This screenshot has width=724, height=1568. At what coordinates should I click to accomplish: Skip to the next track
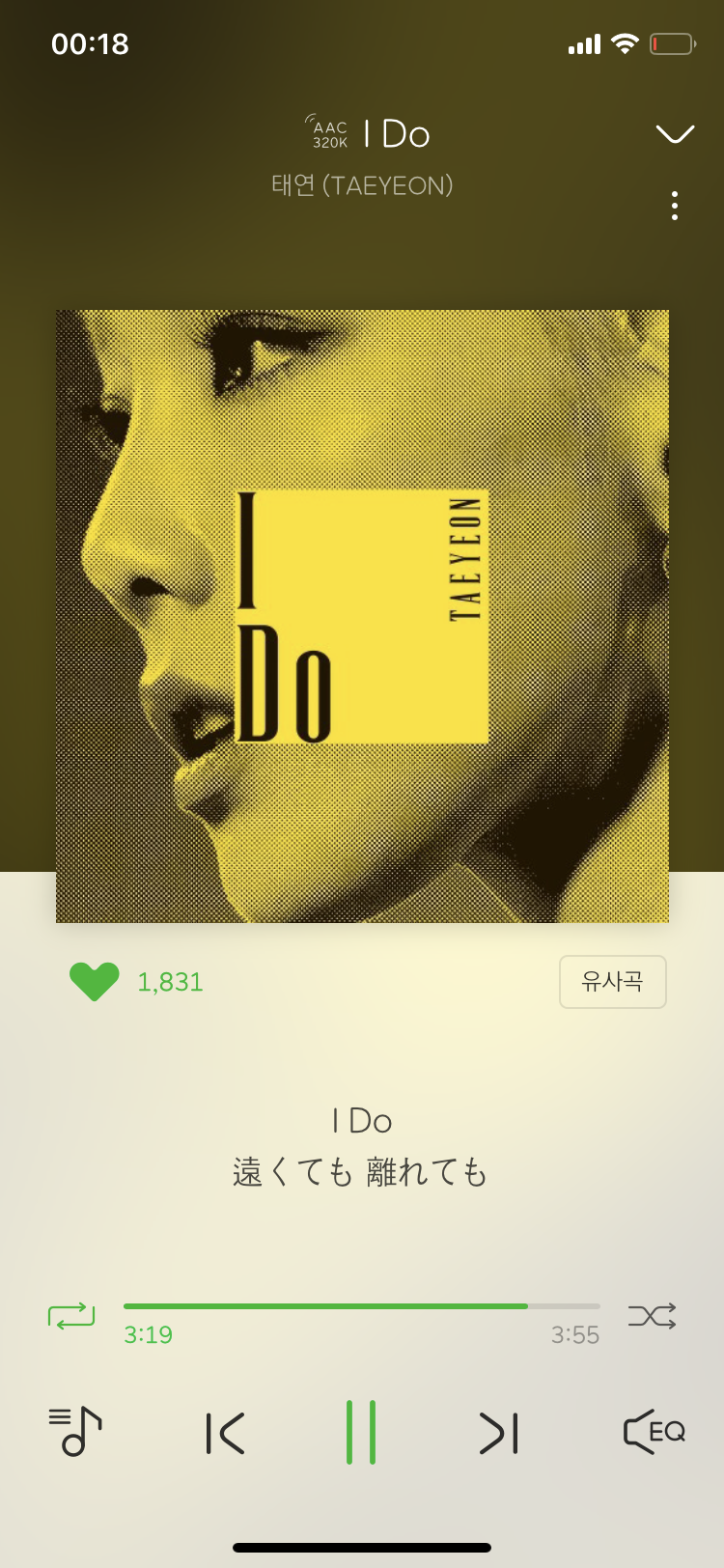[498, 1433]
